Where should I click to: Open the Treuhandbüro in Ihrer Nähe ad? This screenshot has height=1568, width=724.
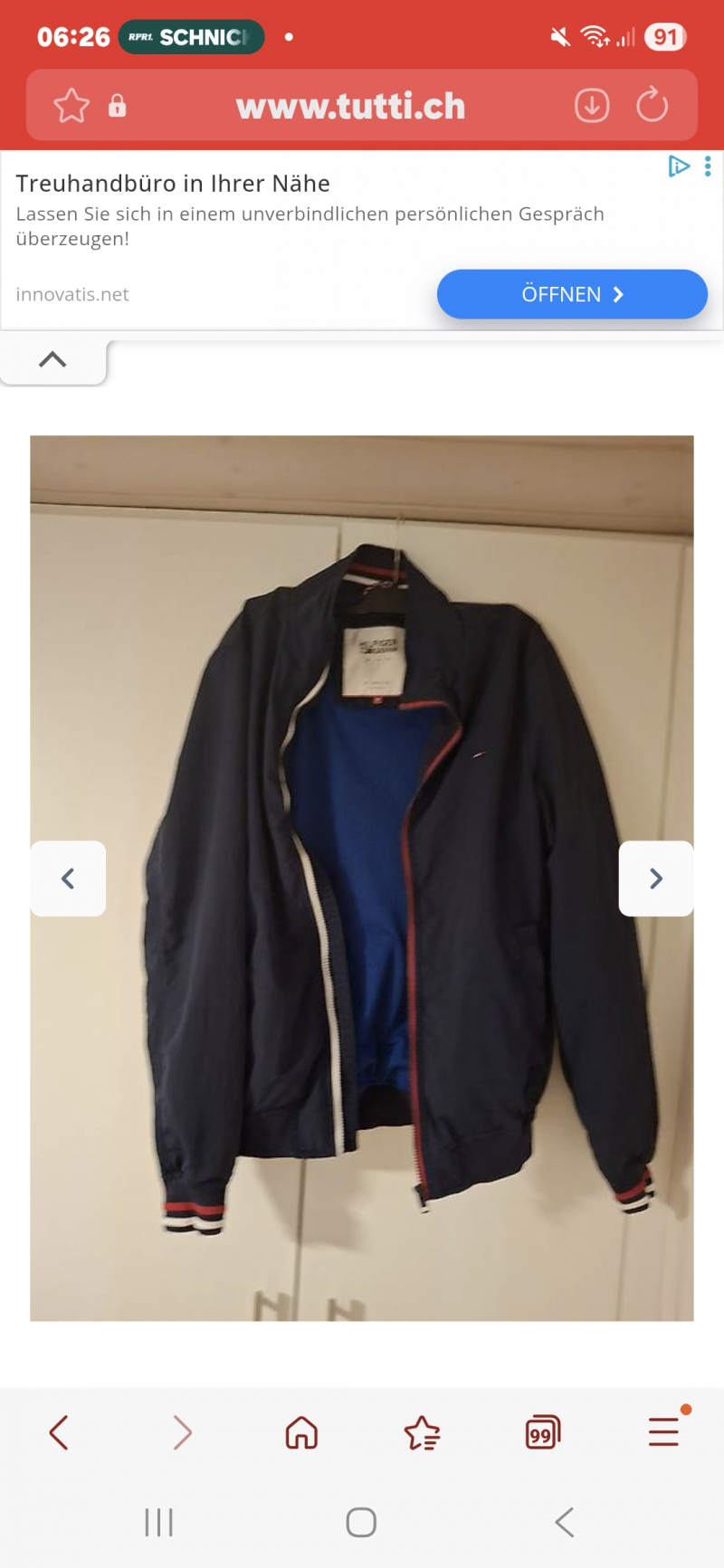point(173,184)
